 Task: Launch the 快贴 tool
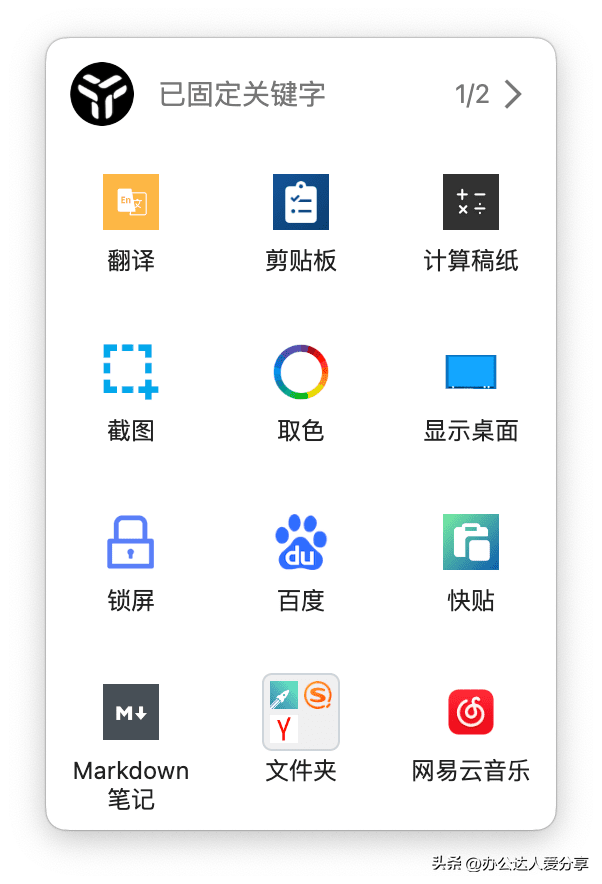click(x=471, y=542)
